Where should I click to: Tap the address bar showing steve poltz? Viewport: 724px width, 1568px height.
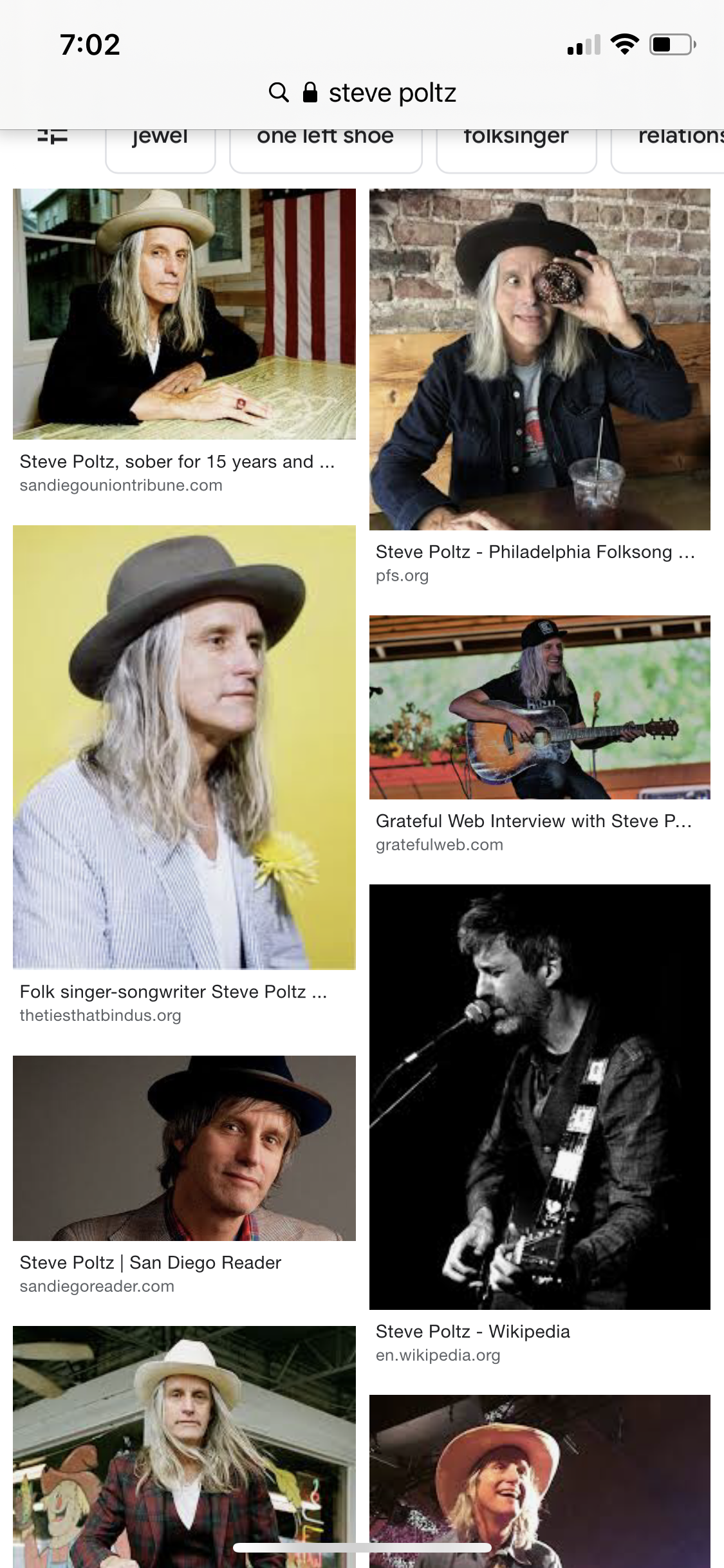pyautogui.click(x=362, y=93)
